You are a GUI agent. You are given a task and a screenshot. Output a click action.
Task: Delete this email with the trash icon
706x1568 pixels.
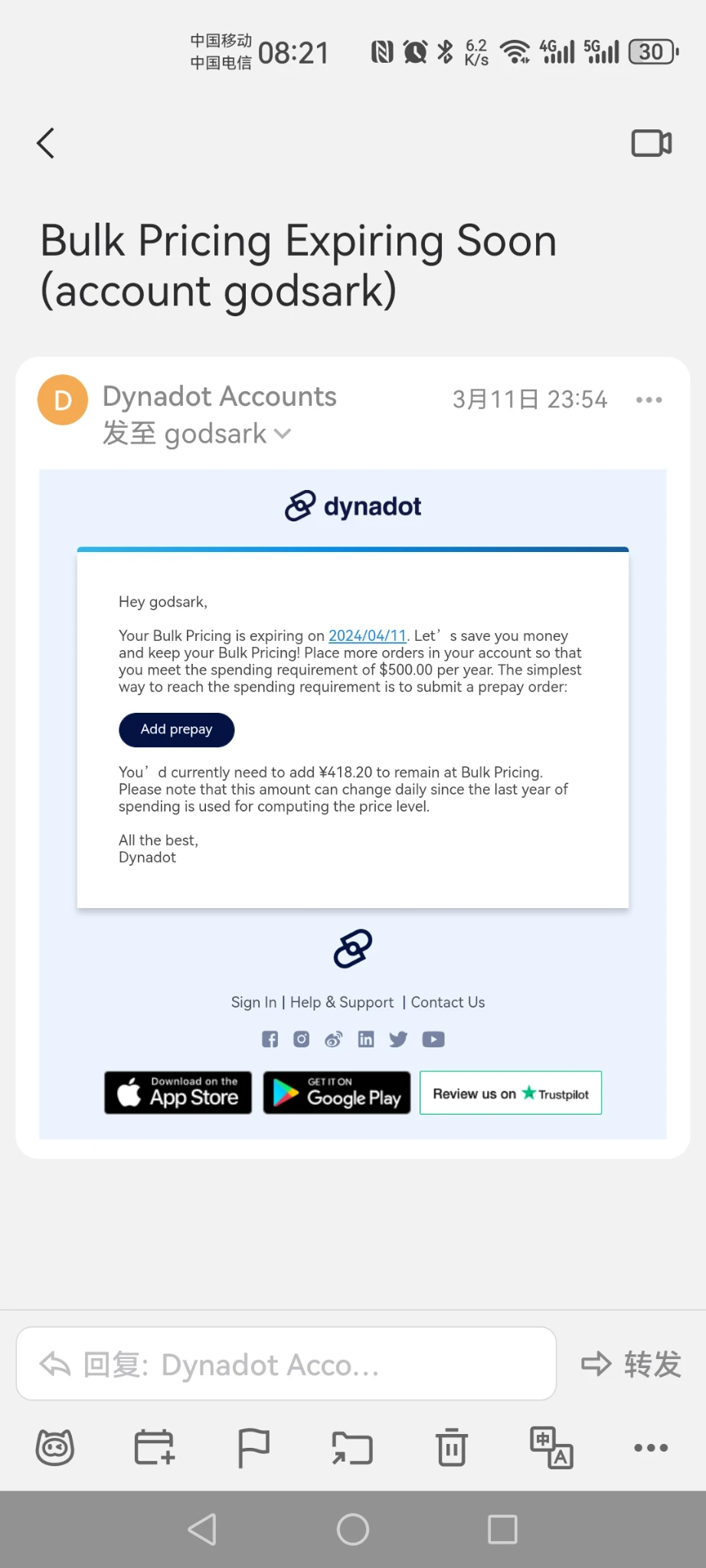(452, 1447)
